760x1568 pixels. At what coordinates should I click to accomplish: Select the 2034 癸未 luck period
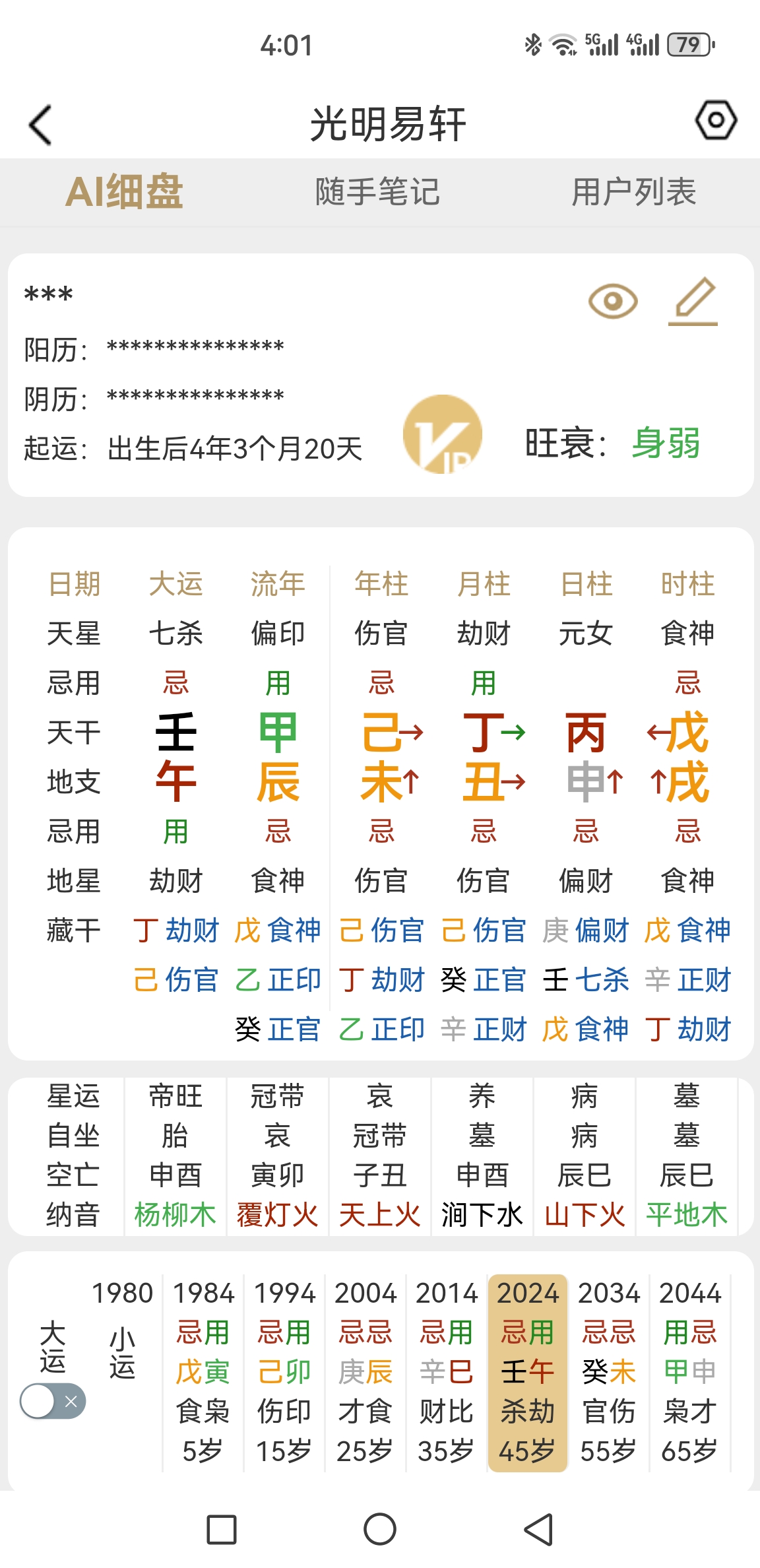pyautogui.click(x=609, y=1373)
